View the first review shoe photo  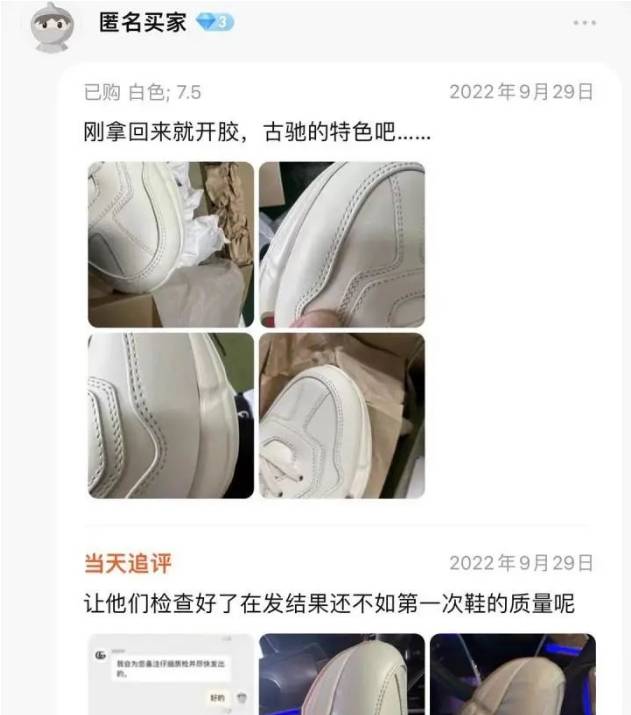click(x=170, y=244)
